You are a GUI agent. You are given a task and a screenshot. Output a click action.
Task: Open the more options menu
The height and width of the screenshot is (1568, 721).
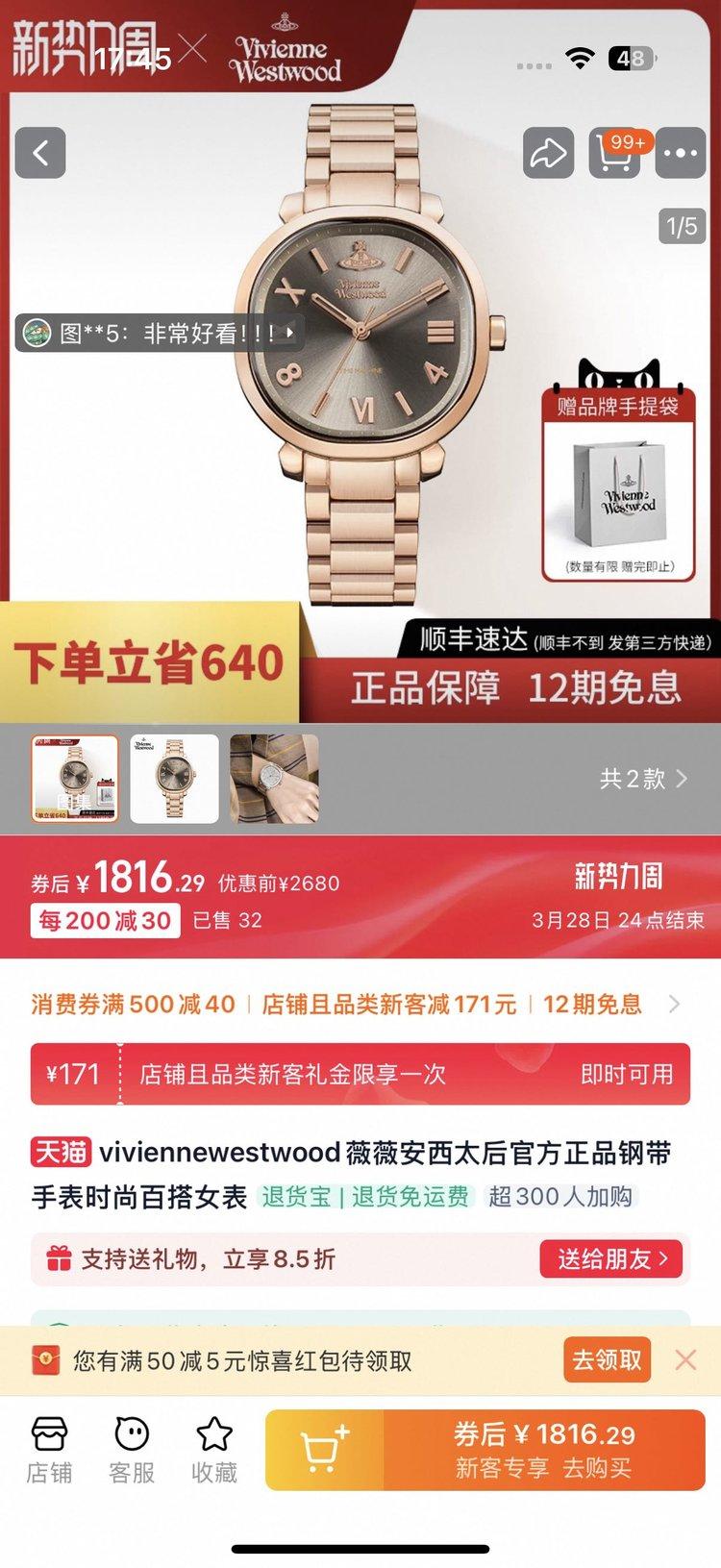click(x=681, y=153)
